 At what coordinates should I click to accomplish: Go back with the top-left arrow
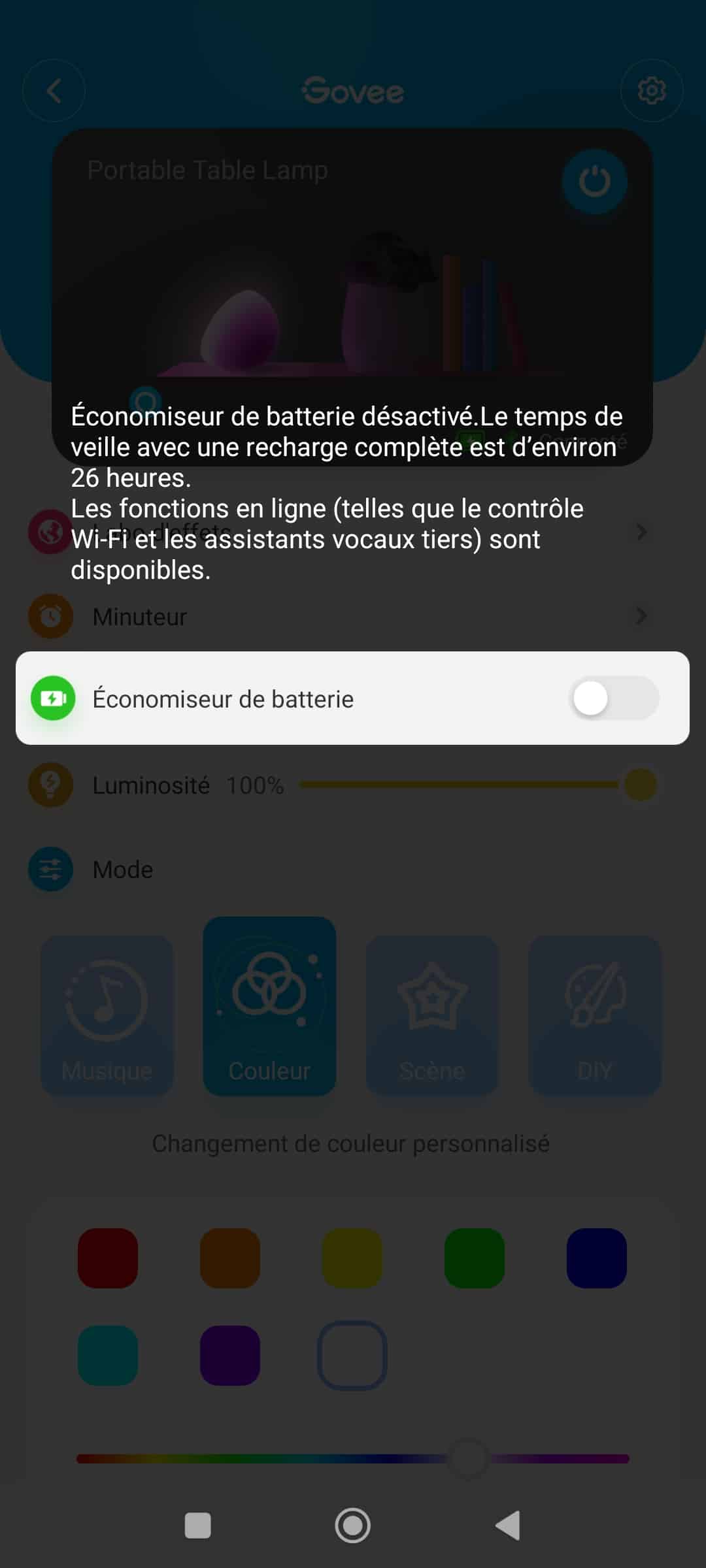pos(54,90)
